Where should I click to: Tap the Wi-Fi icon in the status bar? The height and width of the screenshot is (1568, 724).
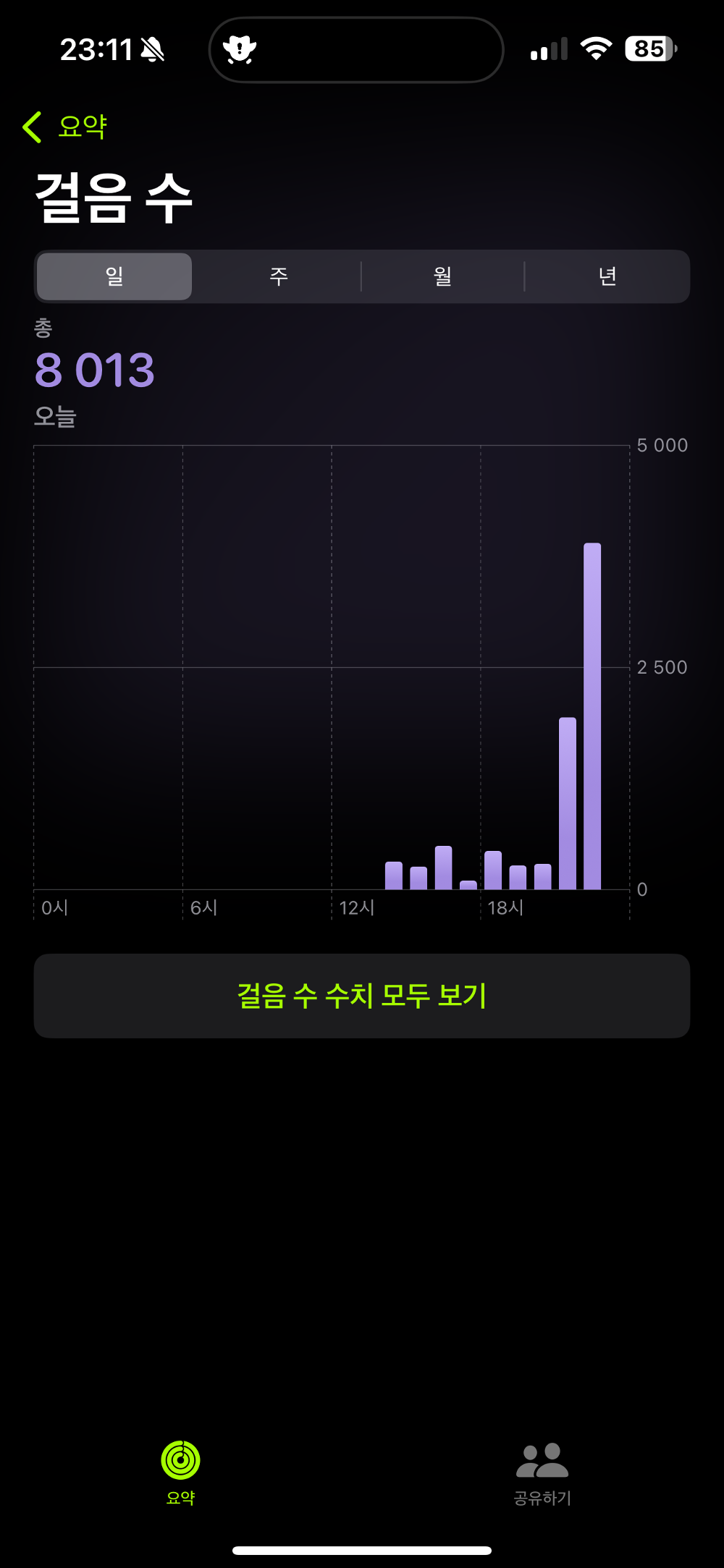pyautogui.click(x=595, y=51)
